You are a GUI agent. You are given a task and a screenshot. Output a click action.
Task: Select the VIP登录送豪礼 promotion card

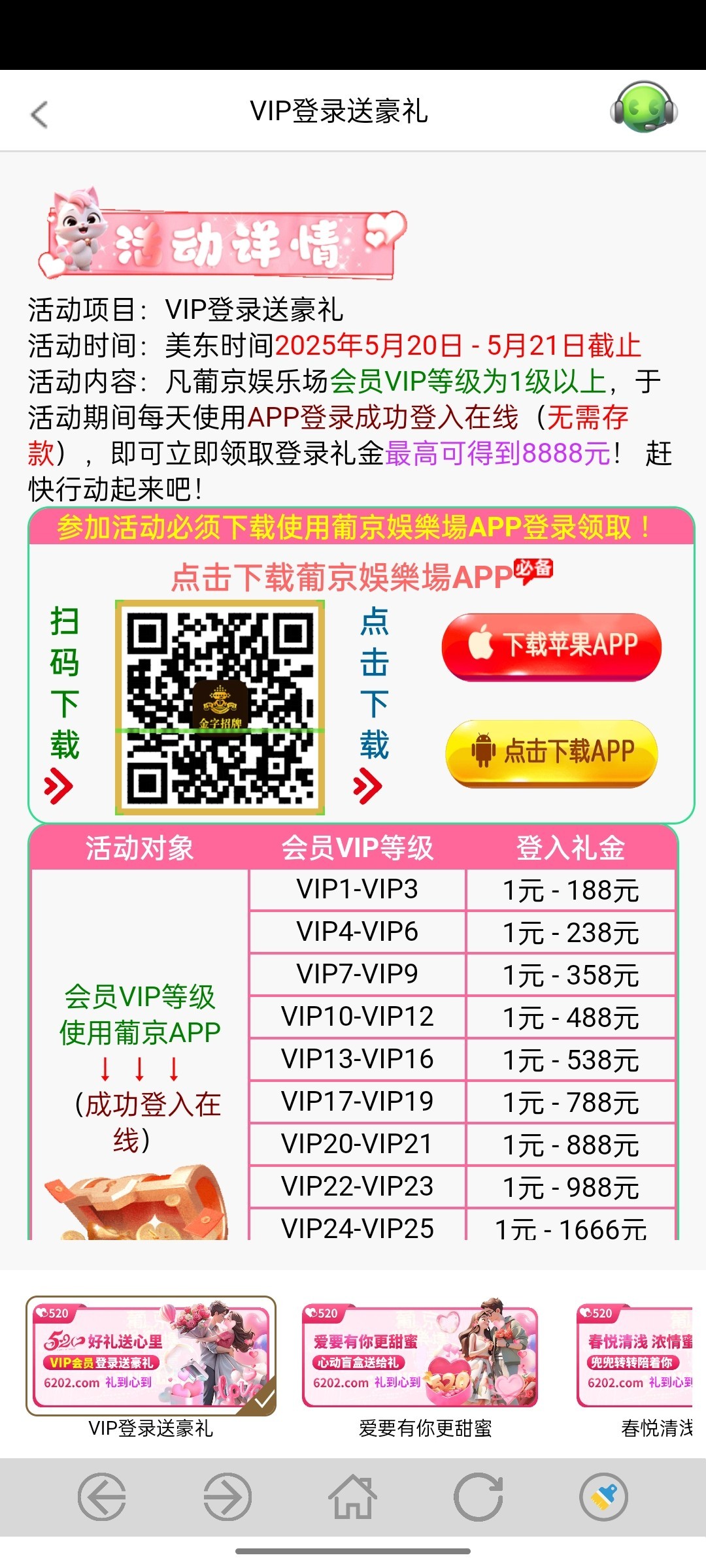(151, 1356)
